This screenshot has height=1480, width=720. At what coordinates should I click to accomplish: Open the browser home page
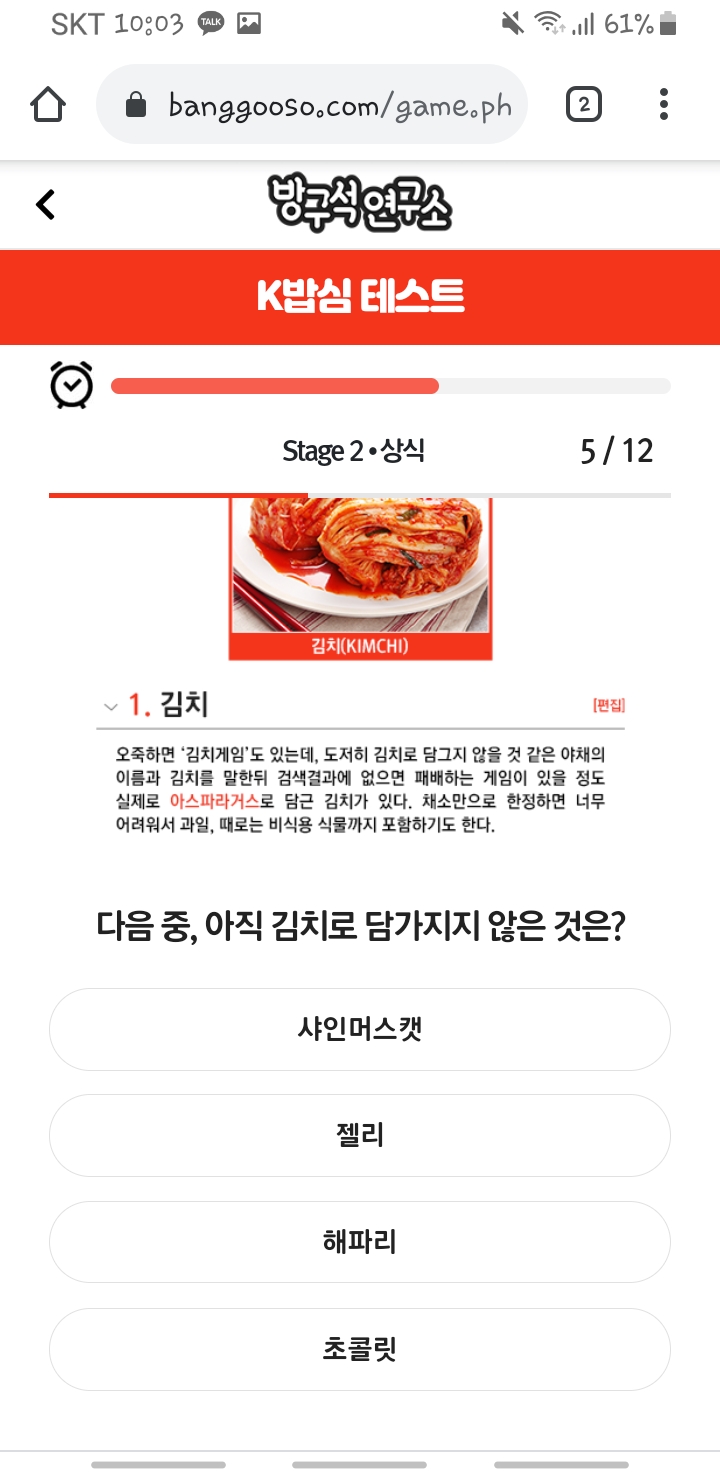[x=48, y=104]
